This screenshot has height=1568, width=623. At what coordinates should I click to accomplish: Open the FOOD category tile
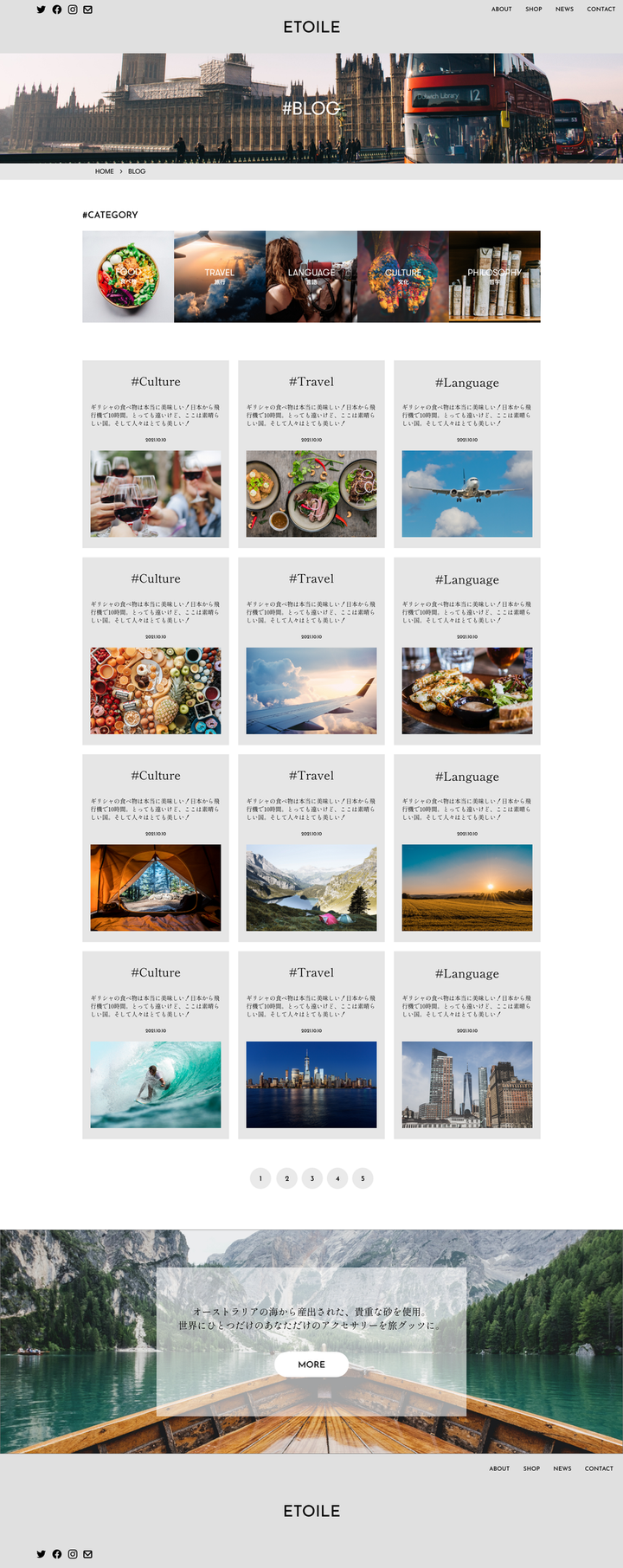point(128,276)
